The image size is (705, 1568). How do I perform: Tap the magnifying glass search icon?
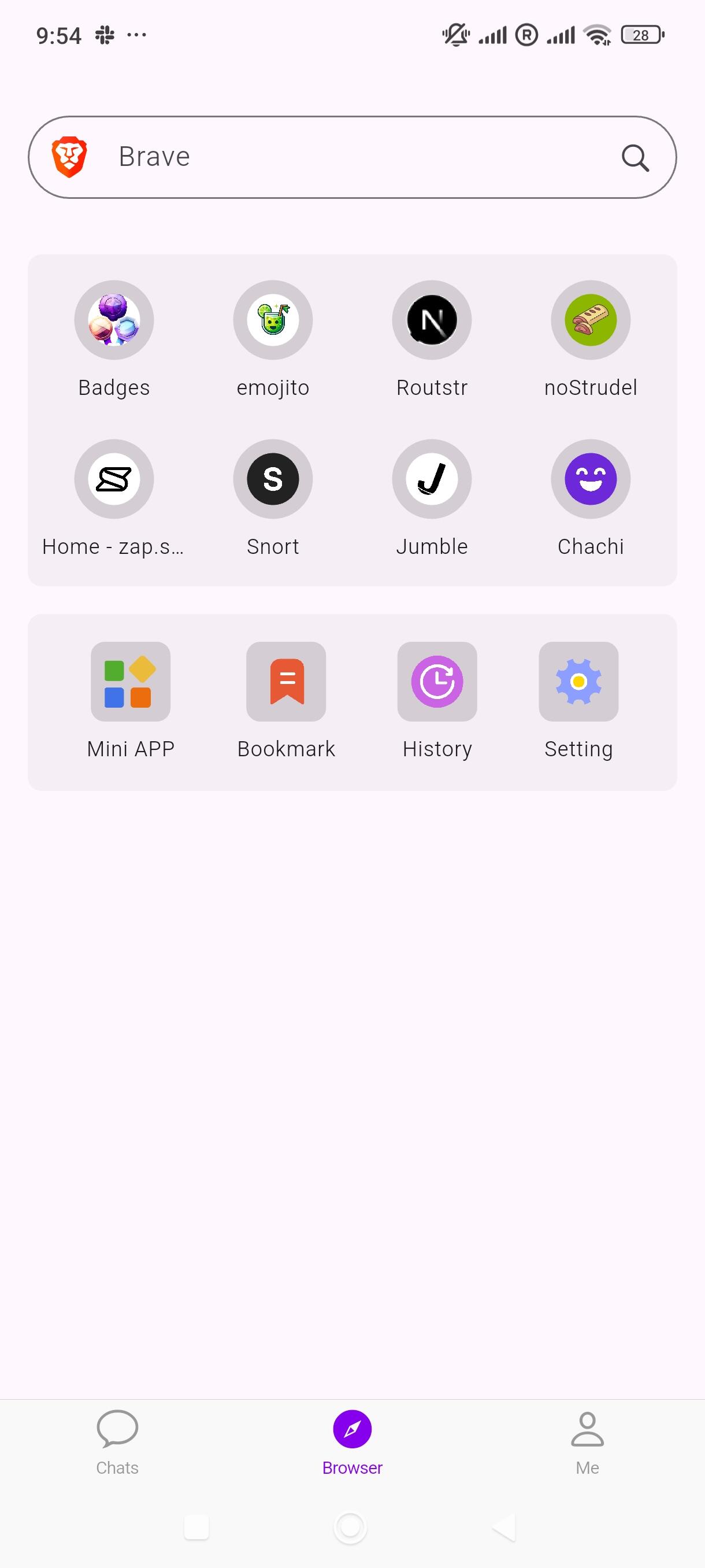(x=635, y=158)
